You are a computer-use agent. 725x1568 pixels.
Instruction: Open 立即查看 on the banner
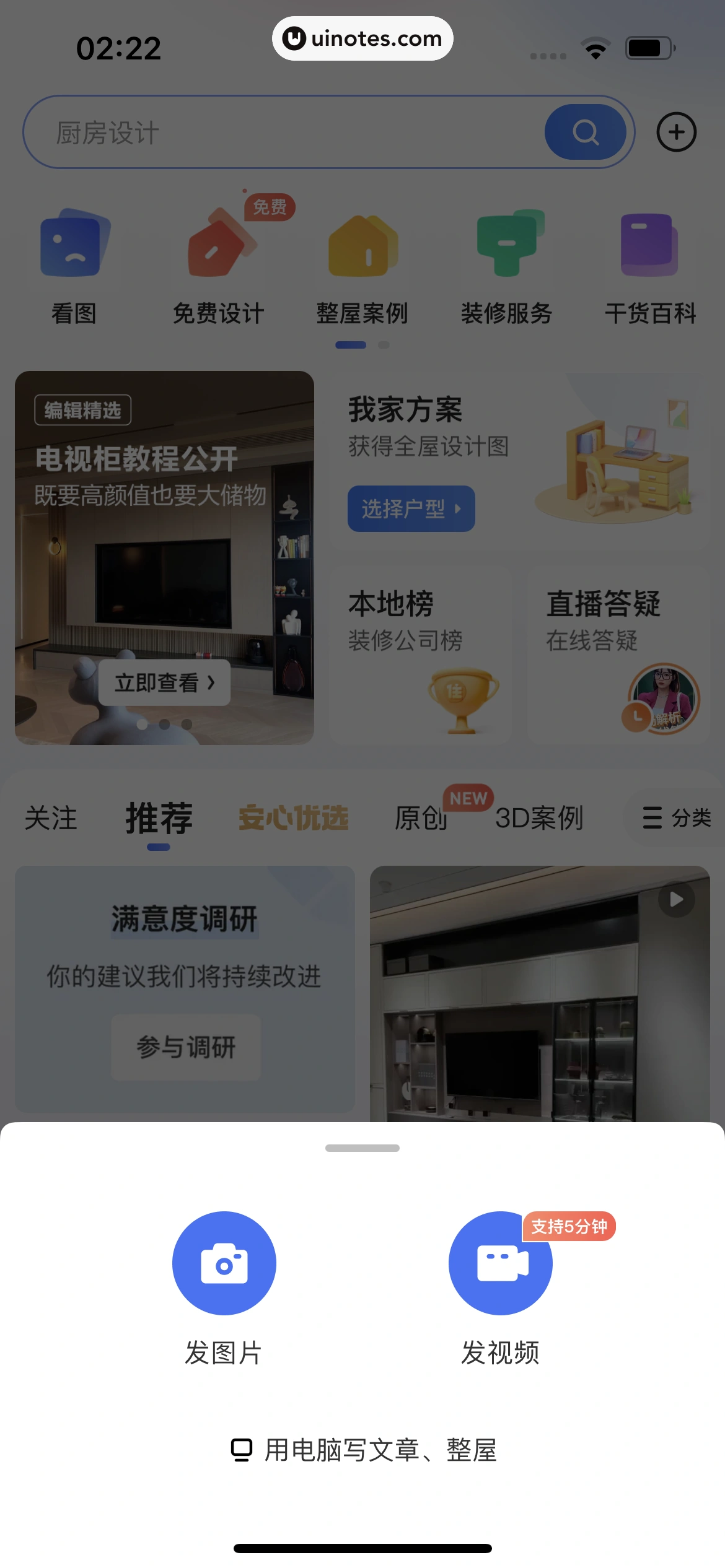(x=164, y=682)
